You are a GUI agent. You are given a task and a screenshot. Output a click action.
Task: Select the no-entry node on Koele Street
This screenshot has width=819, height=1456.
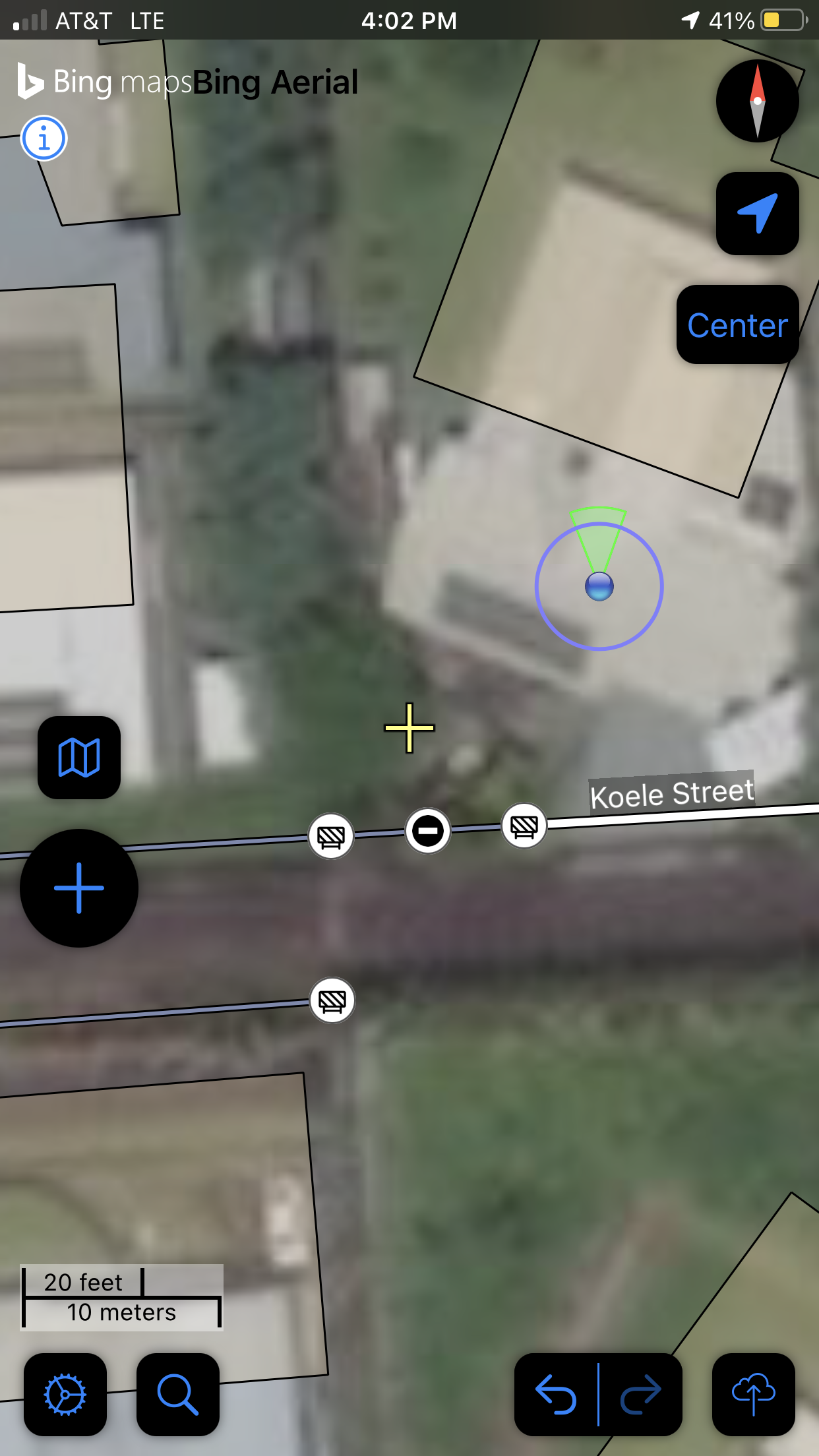(428, 831)
